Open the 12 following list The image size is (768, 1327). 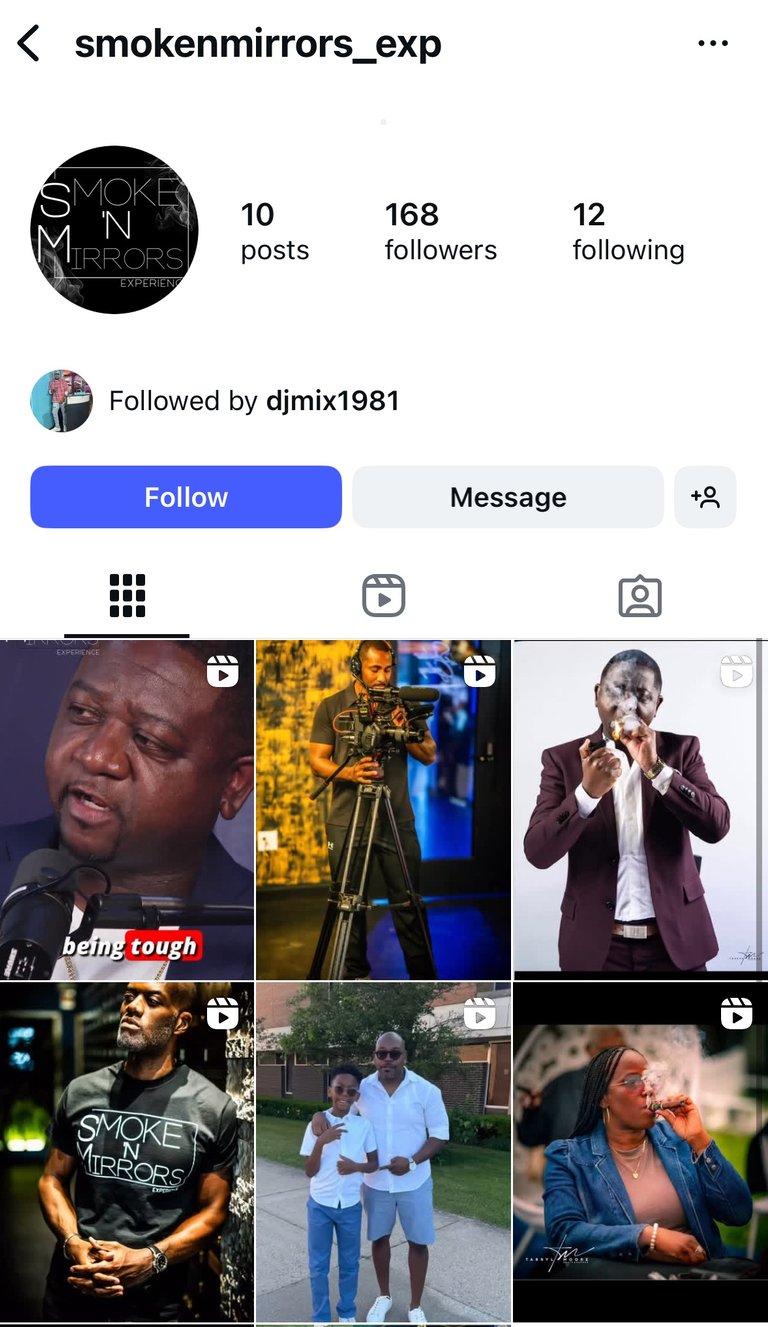tap(628, 231)
